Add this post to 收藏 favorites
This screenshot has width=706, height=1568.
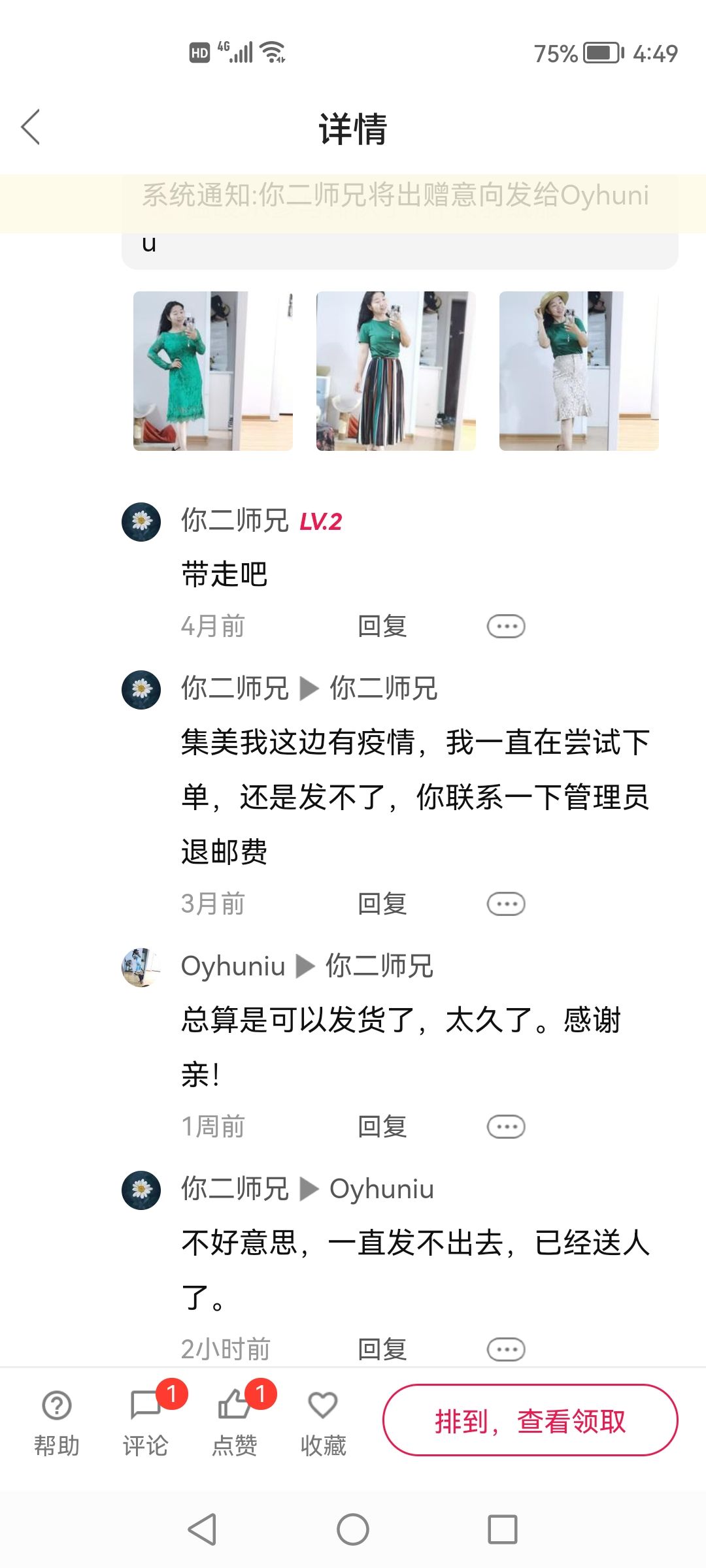coord(323,1419)
